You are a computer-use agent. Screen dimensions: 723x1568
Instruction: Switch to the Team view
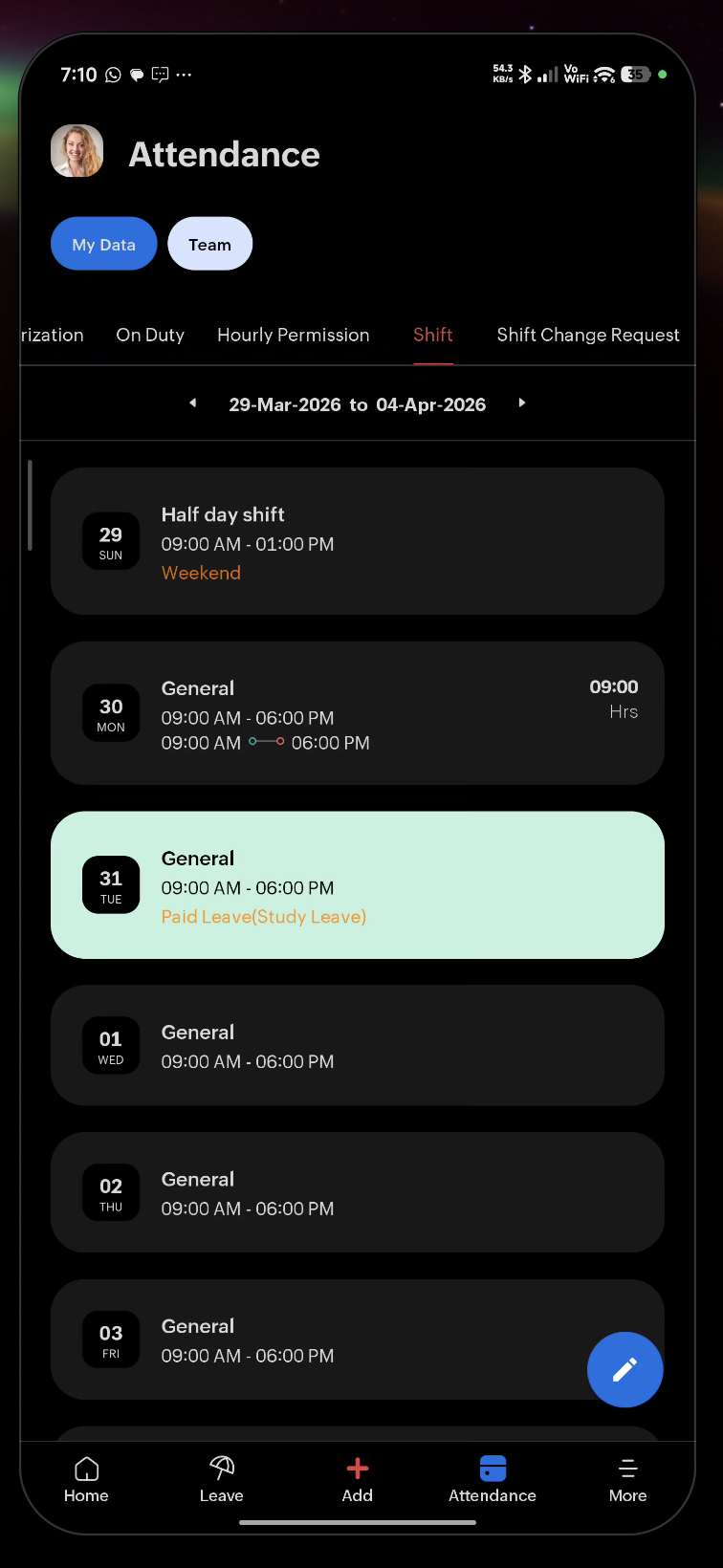(x=209, y=244)
